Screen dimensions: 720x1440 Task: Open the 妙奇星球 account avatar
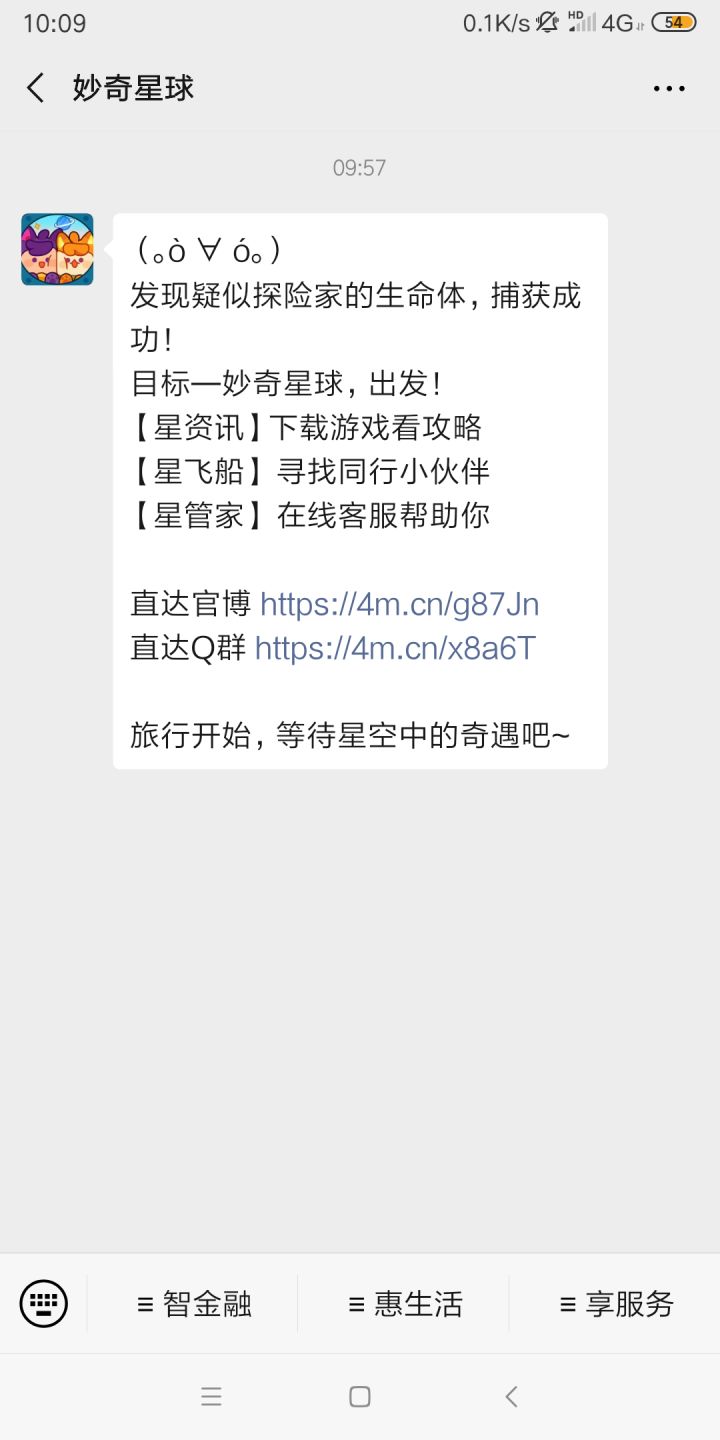(x=57, y=249)
